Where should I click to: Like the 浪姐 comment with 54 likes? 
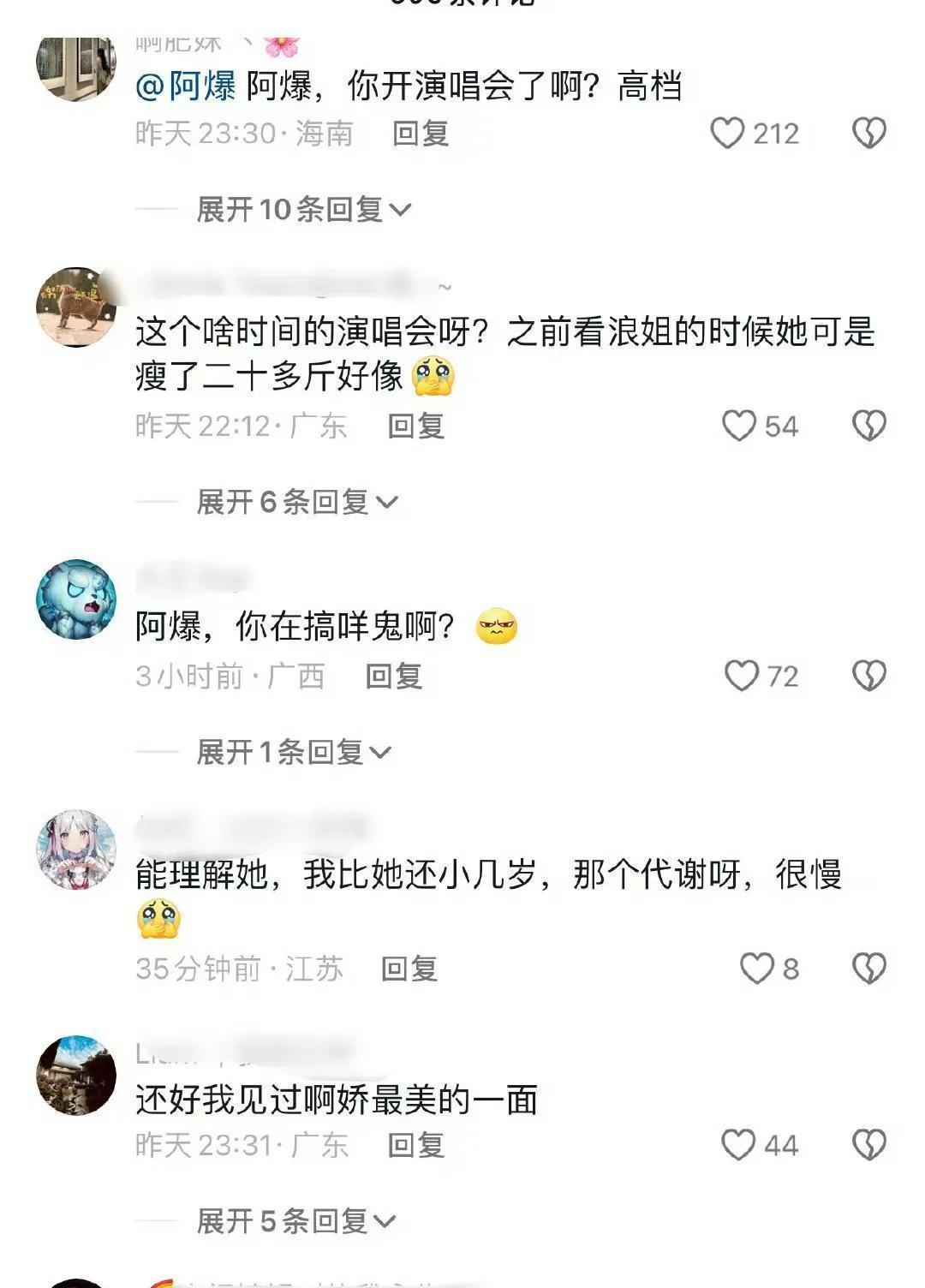pyautogui.click(x=738, y=426)
